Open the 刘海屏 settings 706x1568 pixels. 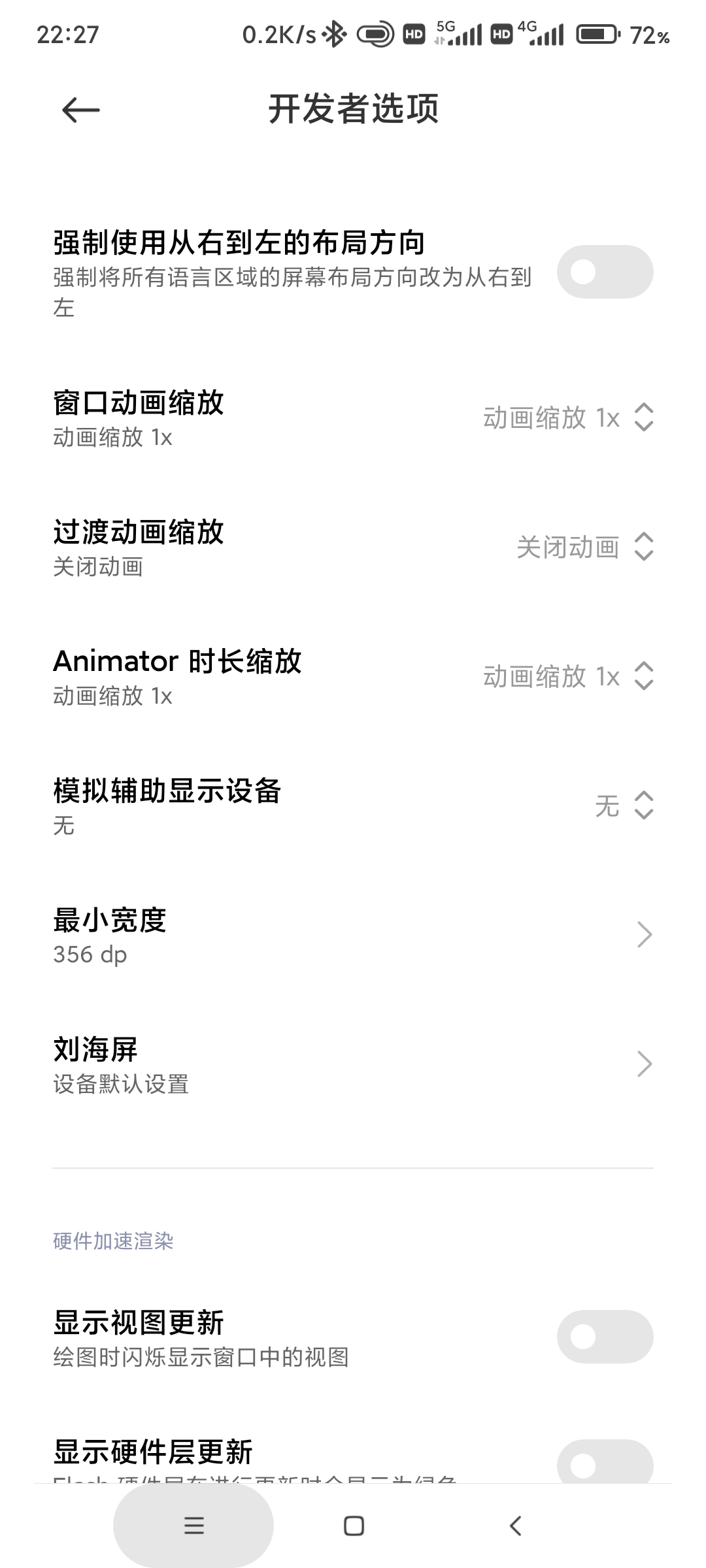click(x=353, y=1064)
